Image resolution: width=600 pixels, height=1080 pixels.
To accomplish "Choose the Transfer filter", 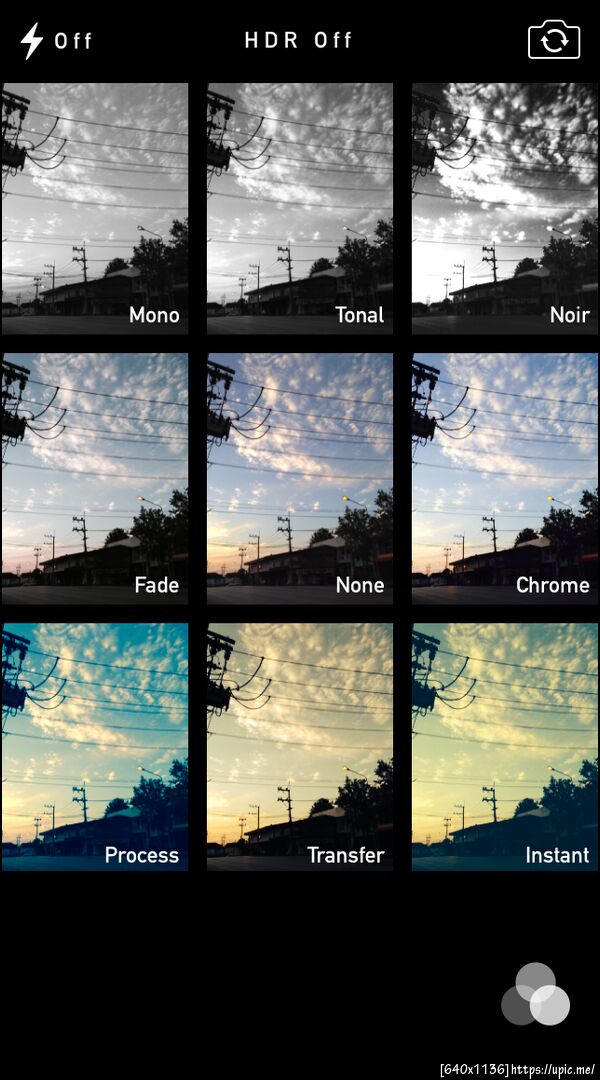I will coord(300,747).
